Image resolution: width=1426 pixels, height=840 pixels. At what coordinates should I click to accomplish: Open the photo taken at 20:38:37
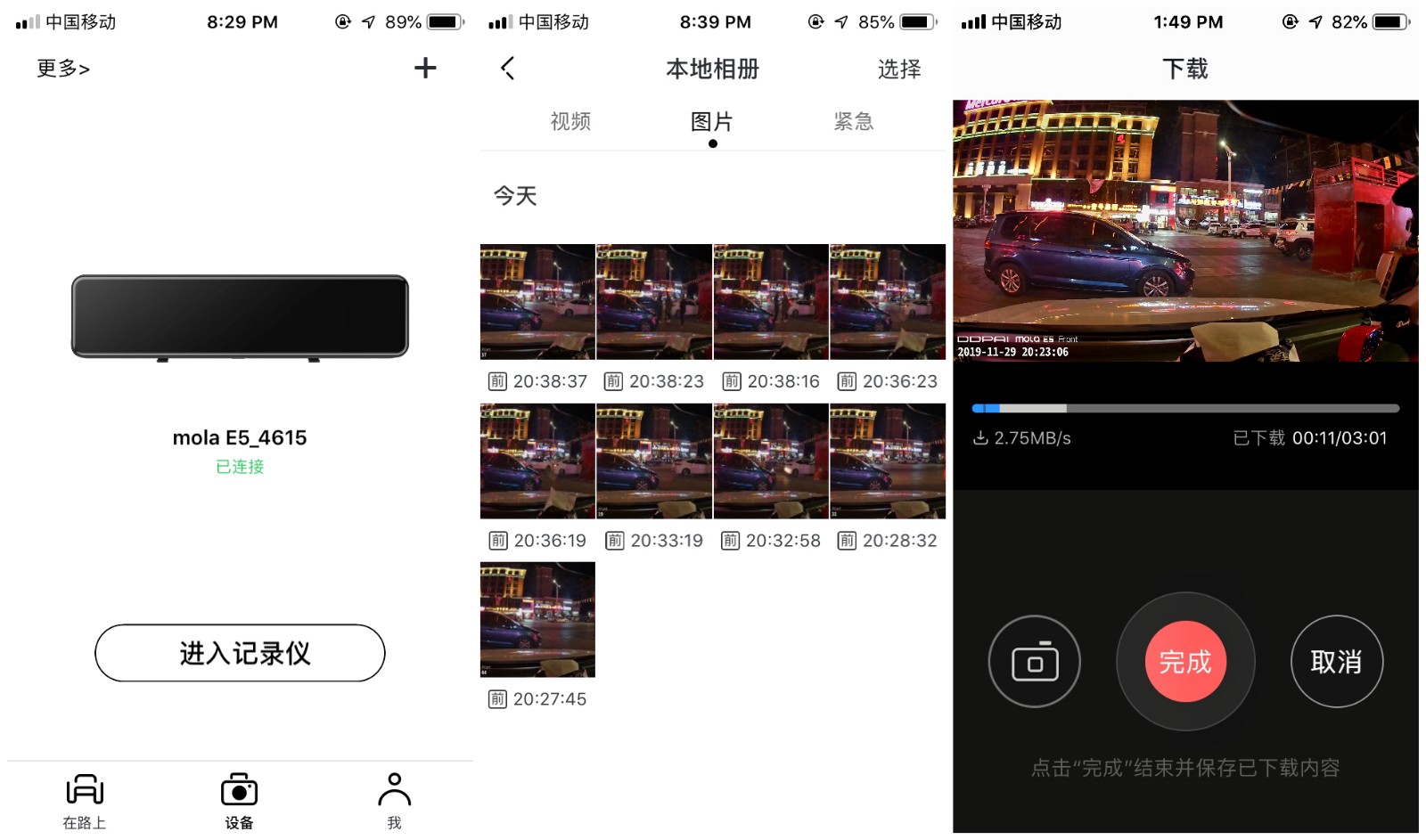click(537, 302)
